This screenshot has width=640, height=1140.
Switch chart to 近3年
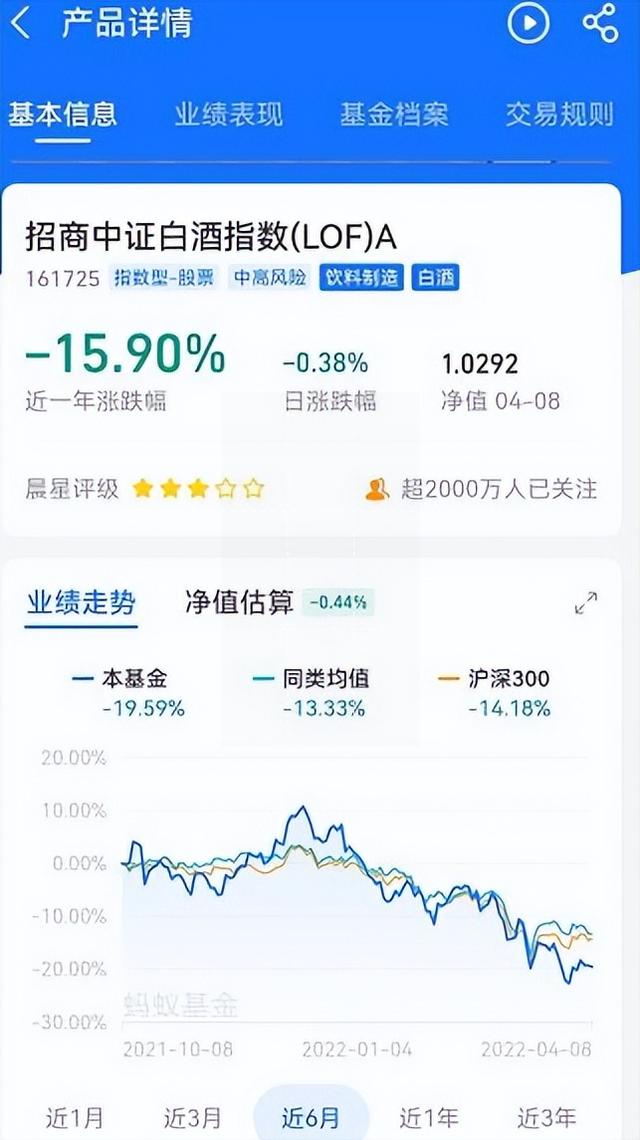pos(547,1117)
